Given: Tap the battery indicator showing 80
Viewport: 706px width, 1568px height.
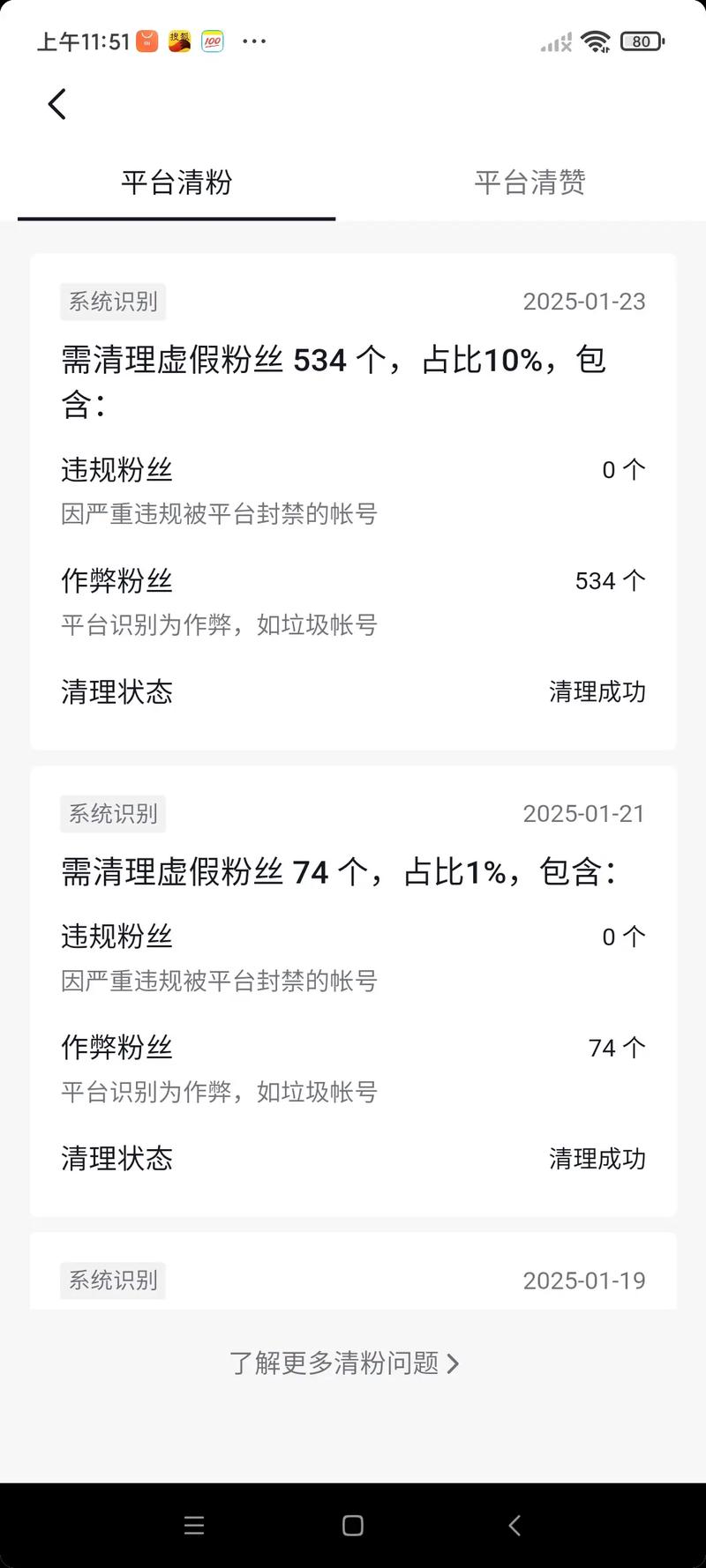Looking at the screenshot, I should [642, 41].
